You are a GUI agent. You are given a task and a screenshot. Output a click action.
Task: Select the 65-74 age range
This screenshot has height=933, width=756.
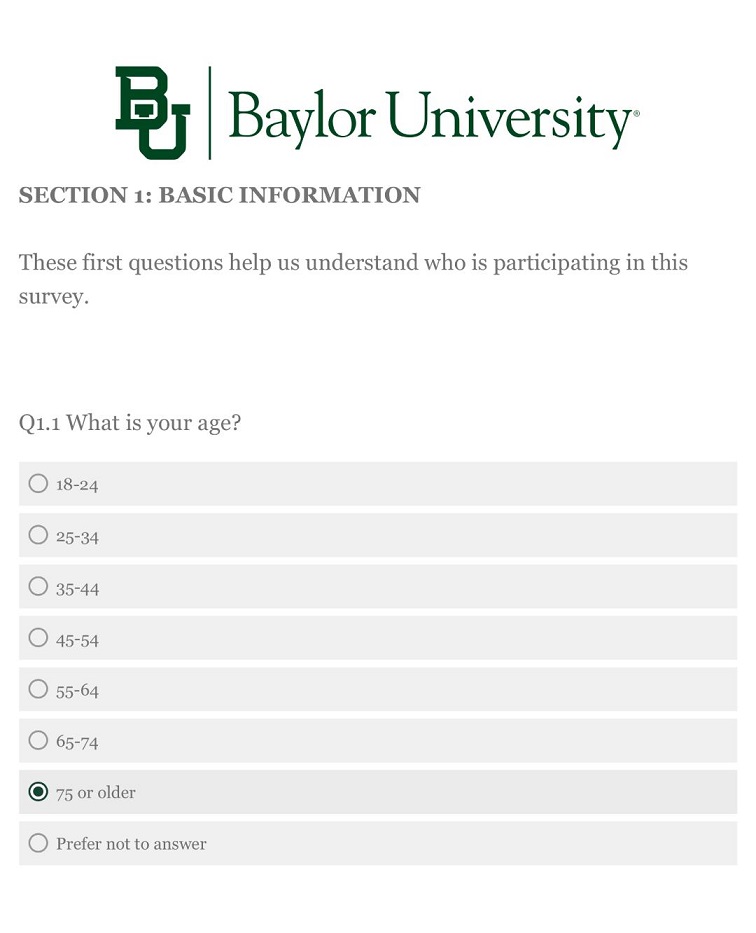point(38,740)
